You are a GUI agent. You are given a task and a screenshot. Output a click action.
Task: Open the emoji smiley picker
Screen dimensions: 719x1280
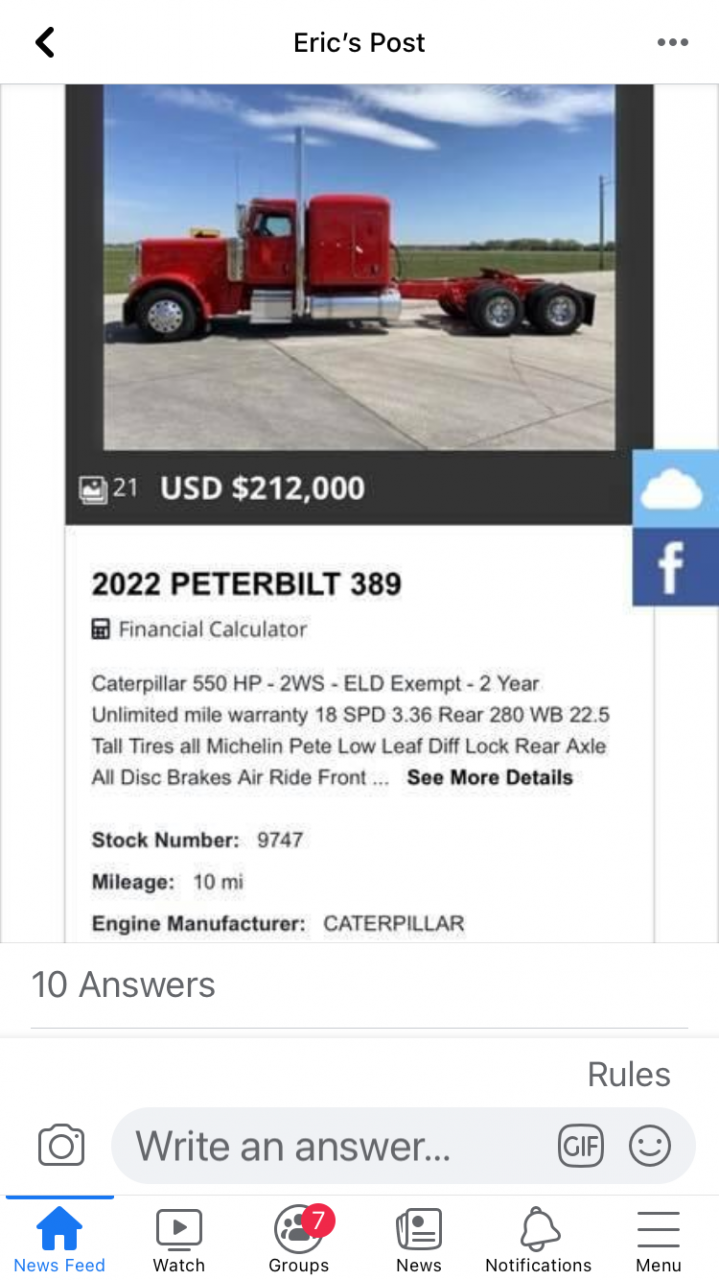tap(649, 1146)
